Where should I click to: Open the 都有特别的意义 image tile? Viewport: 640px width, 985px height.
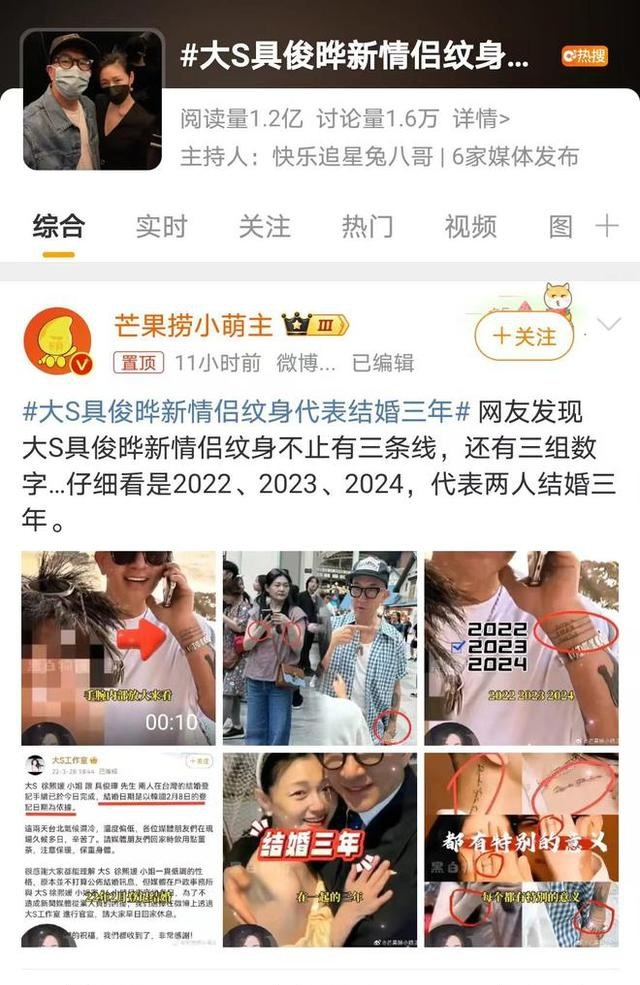(x=521, y=850)
